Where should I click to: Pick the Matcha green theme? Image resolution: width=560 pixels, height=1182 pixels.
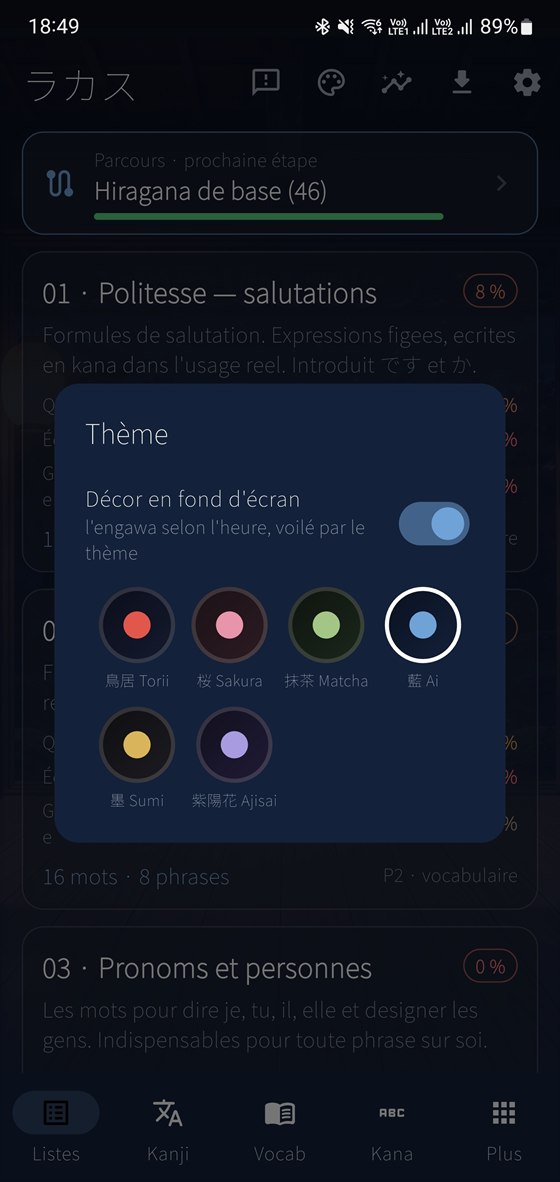[326, 625]
